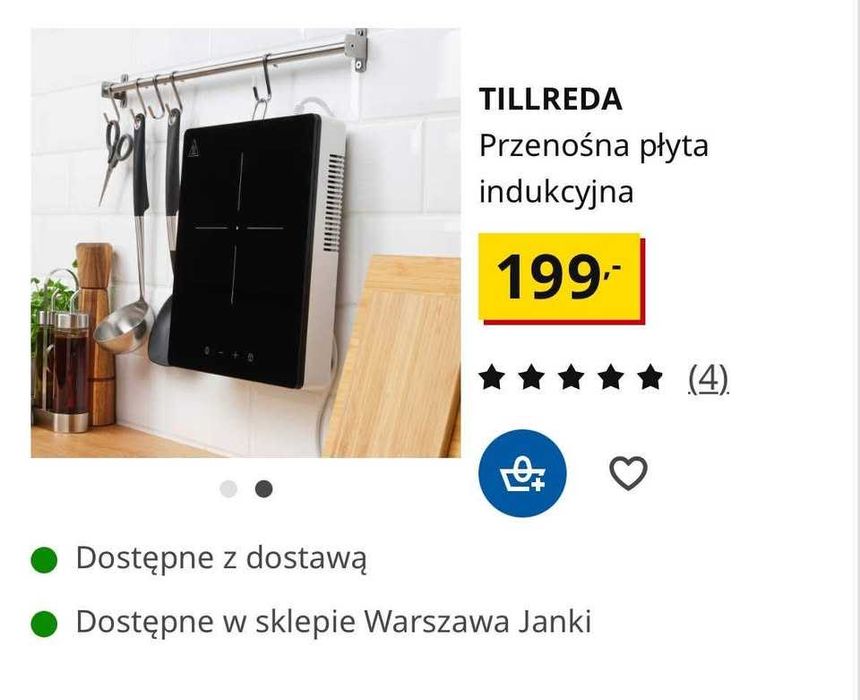860x700 pixels.
Task: Open the (4) reviews link
Action: tap(708, 378)
